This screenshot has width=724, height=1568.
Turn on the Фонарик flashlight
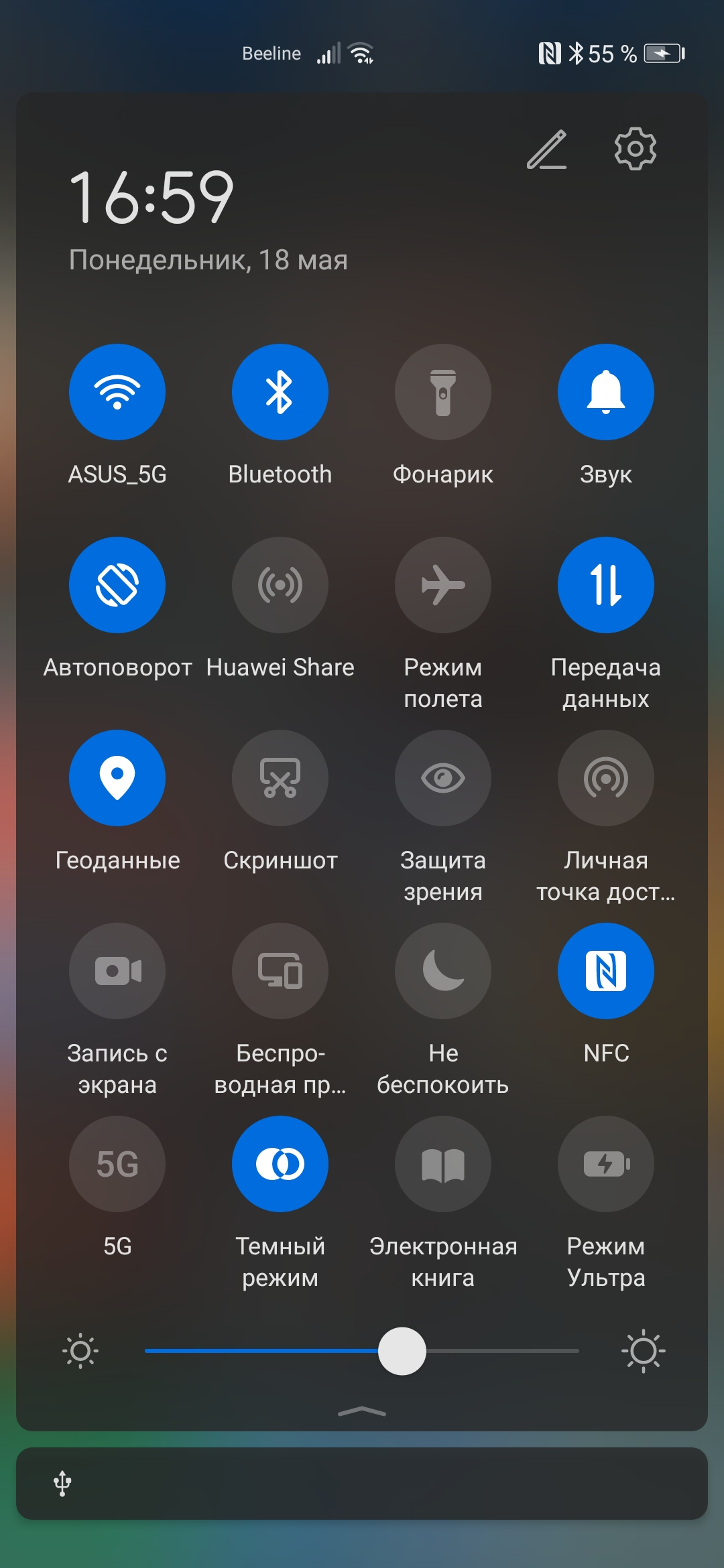[443, 392]
